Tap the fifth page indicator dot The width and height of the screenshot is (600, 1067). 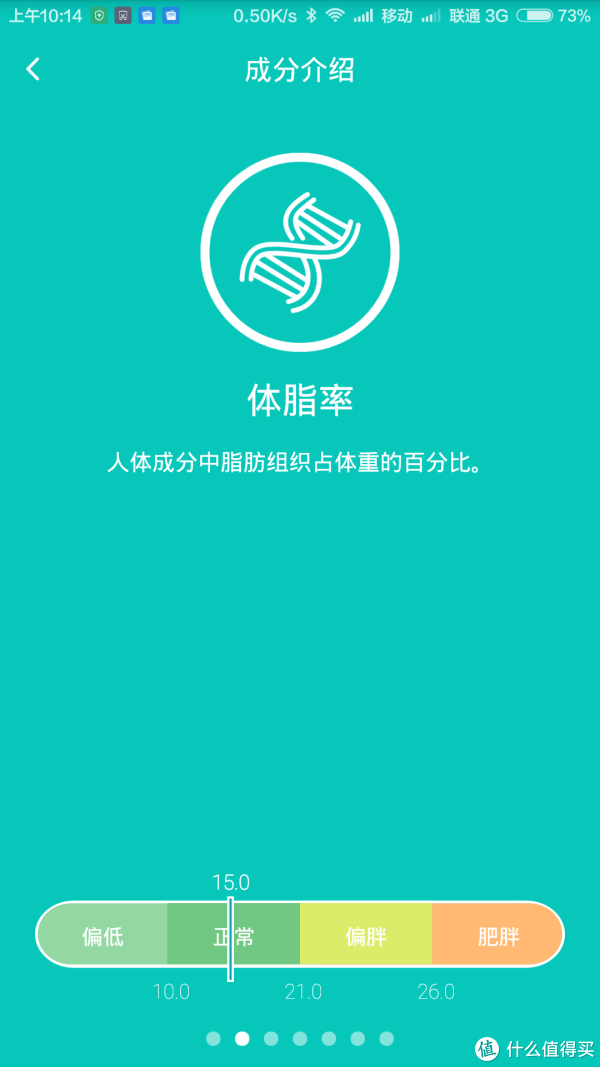(x=329, y=1038)
